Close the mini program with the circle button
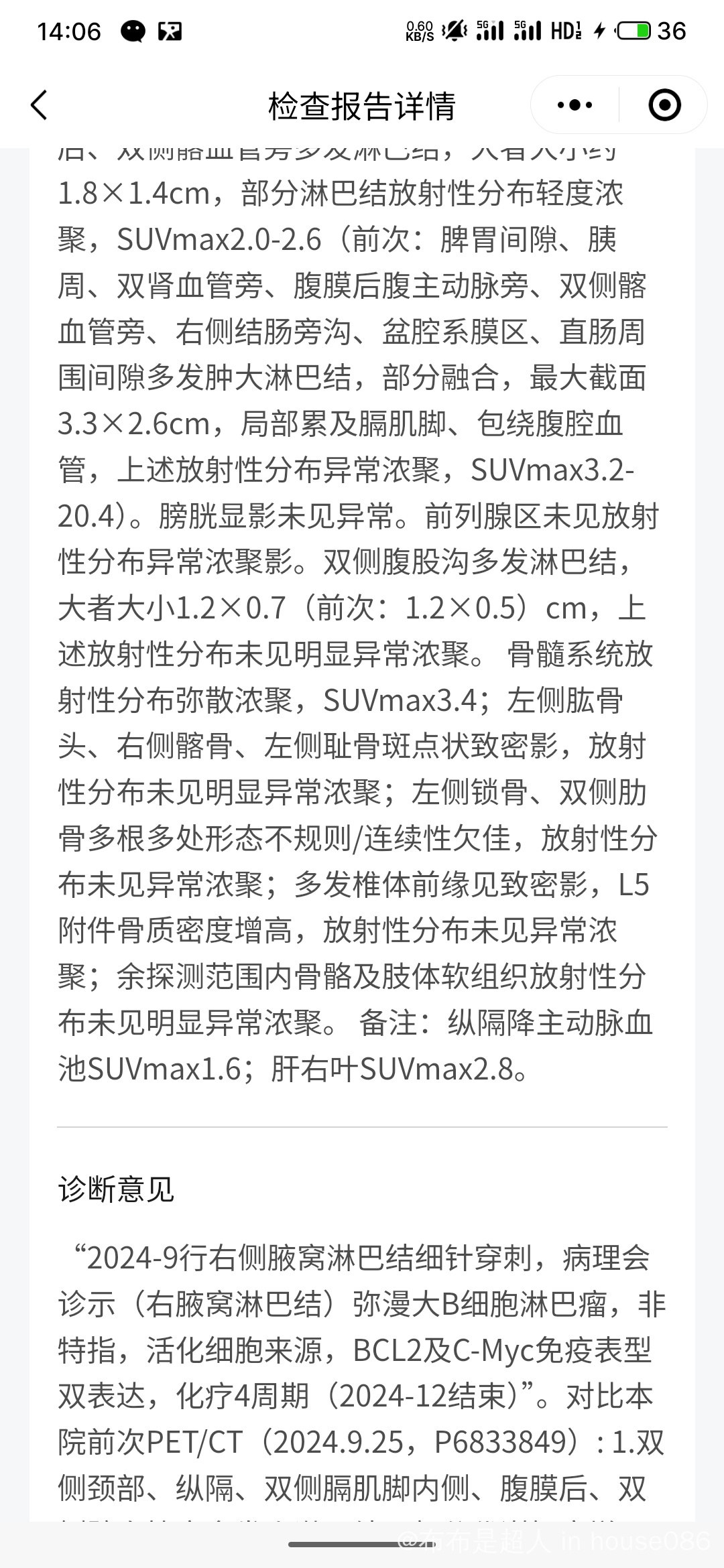 click(664, 105)
